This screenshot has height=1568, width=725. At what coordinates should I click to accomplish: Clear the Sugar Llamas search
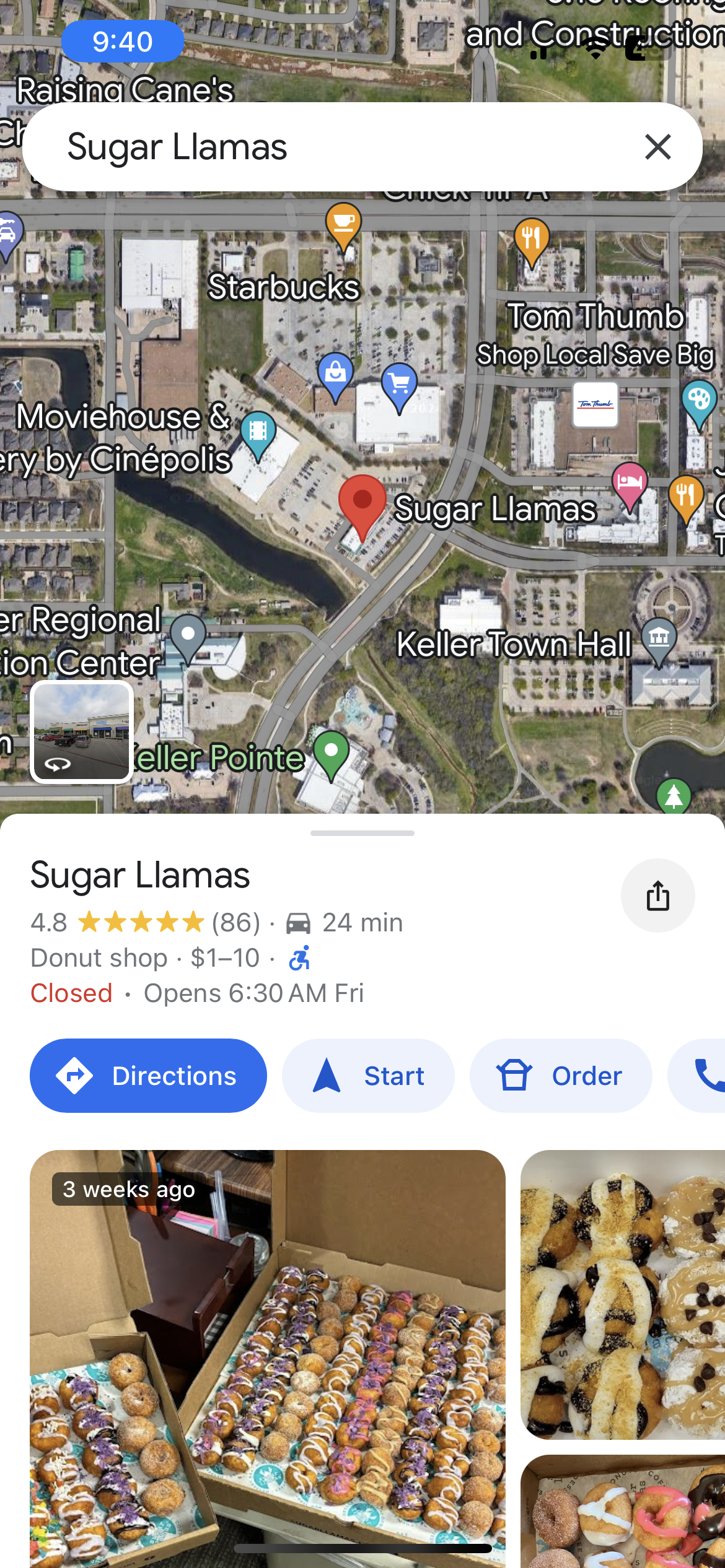click(657, 147)
